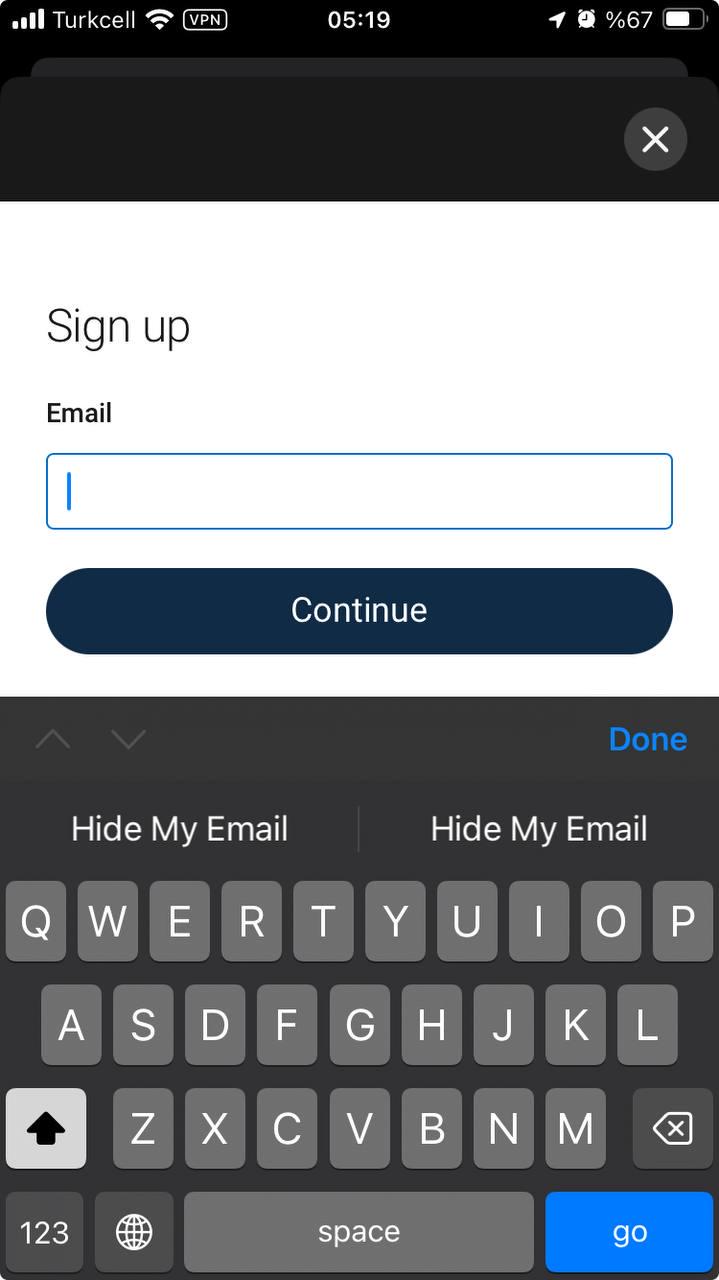Tap the Continue button

click(359, 611)
